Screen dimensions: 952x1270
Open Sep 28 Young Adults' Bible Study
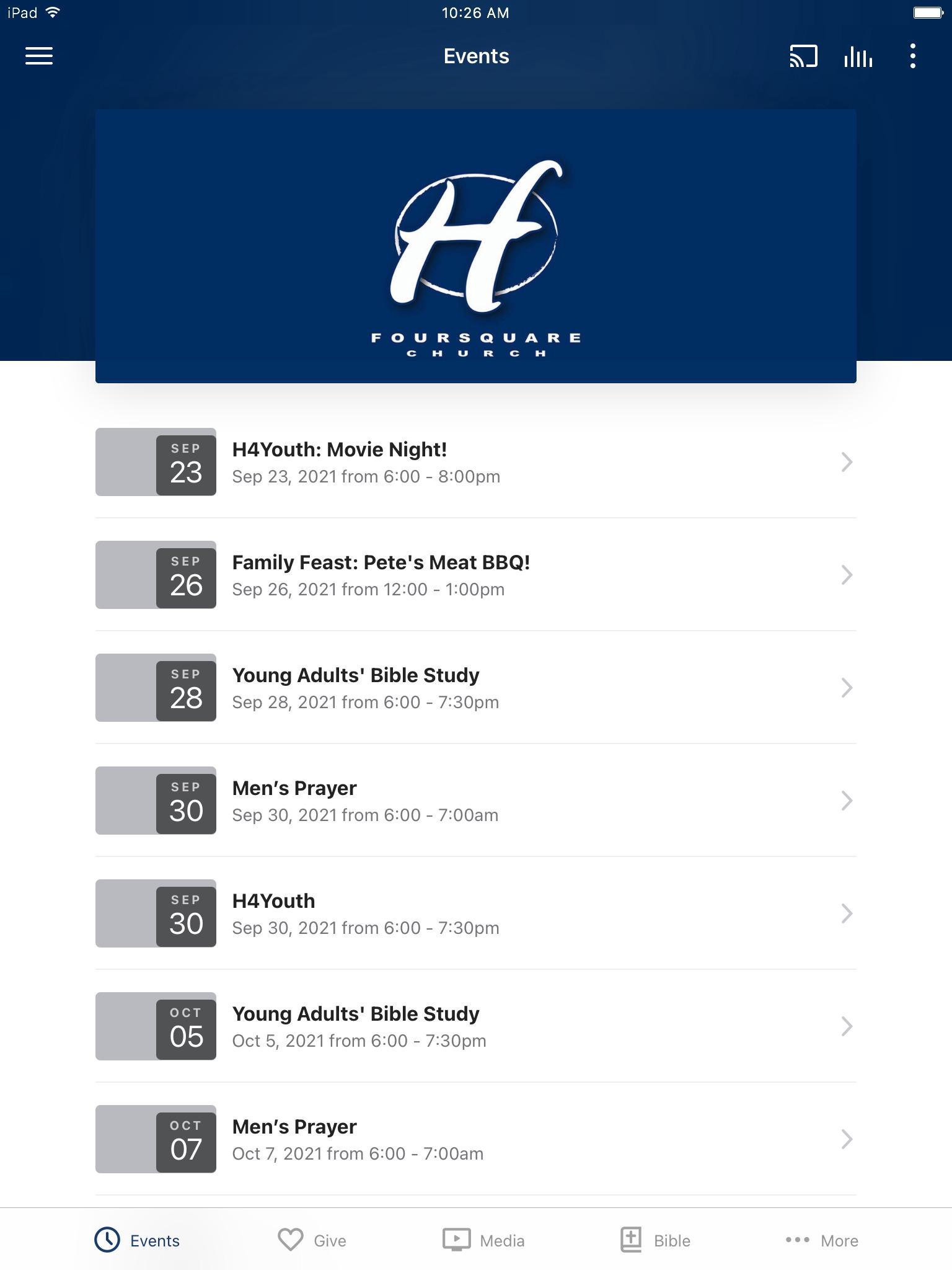(x=475, y=688)
